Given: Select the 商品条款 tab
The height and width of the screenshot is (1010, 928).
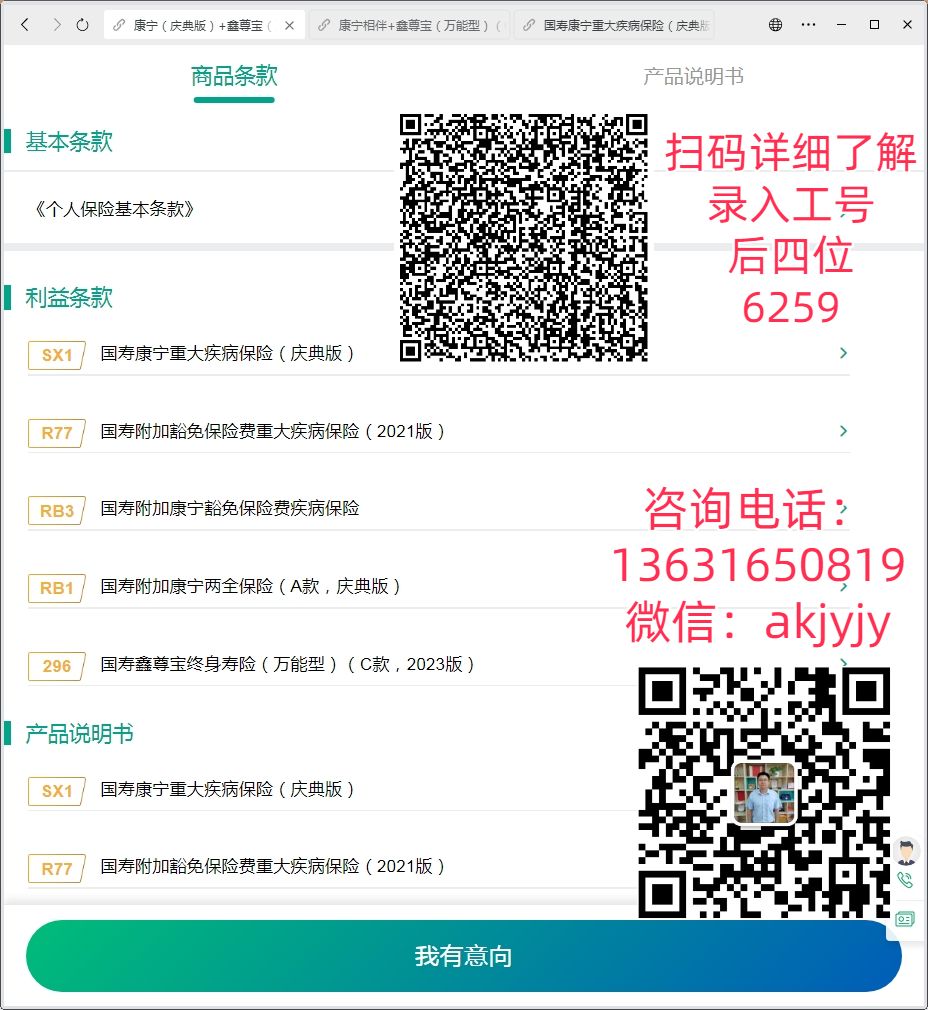Looking at the screenshot, I should click(x=234, y=76).
